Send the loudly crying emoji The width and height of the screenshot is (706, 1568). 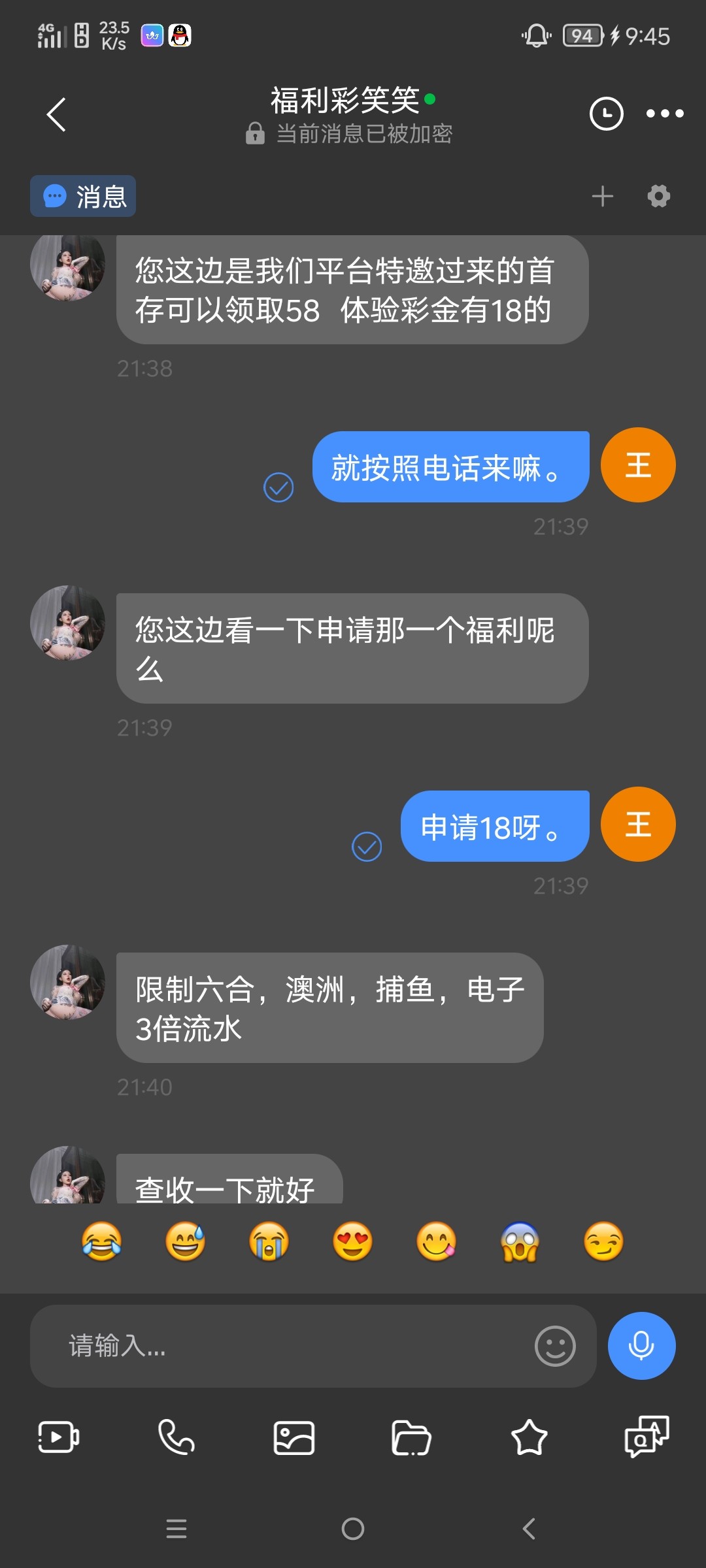click(269, 1241)
